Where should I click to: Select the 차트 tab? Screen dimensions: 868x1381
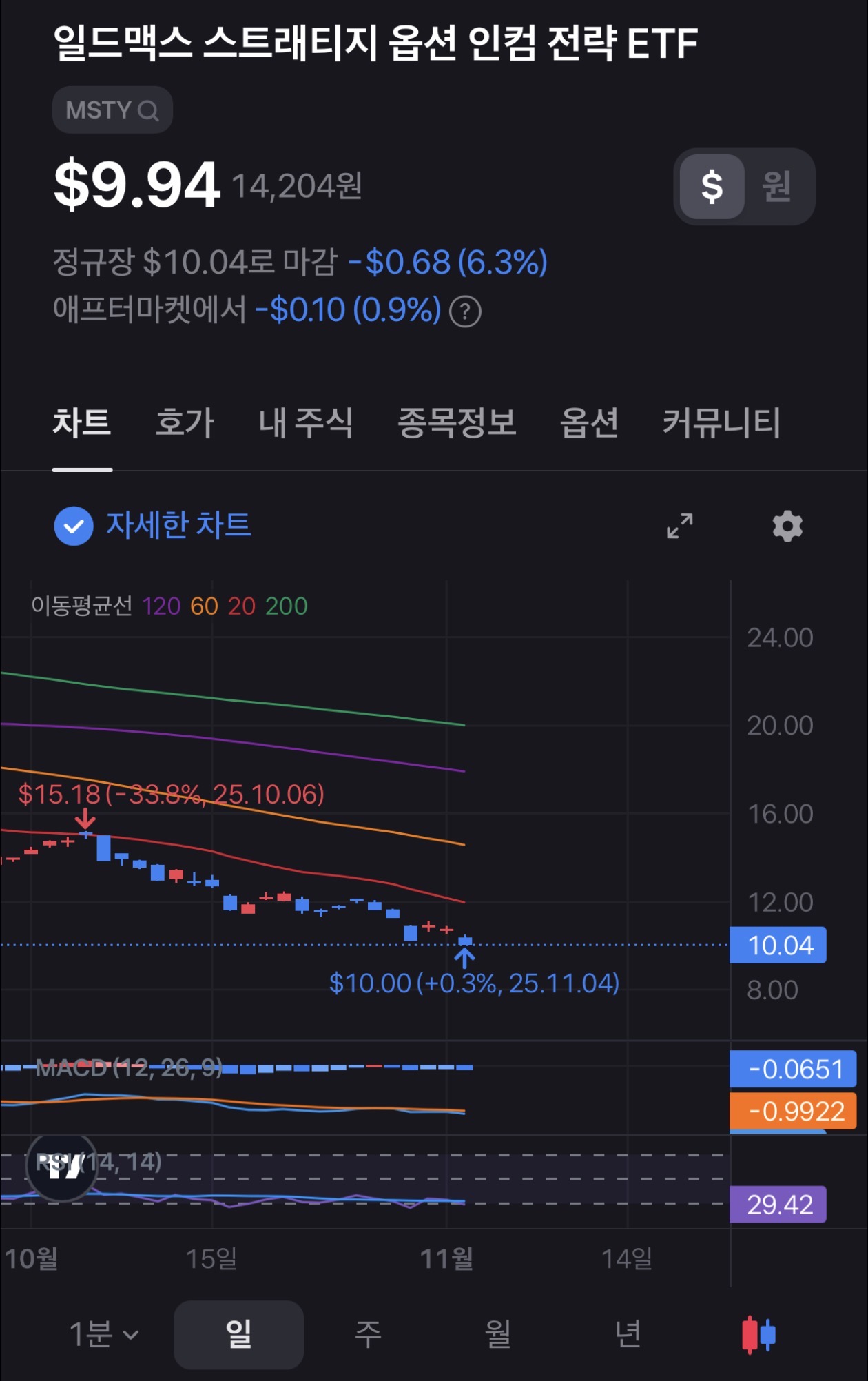click(x=82, y=422)
